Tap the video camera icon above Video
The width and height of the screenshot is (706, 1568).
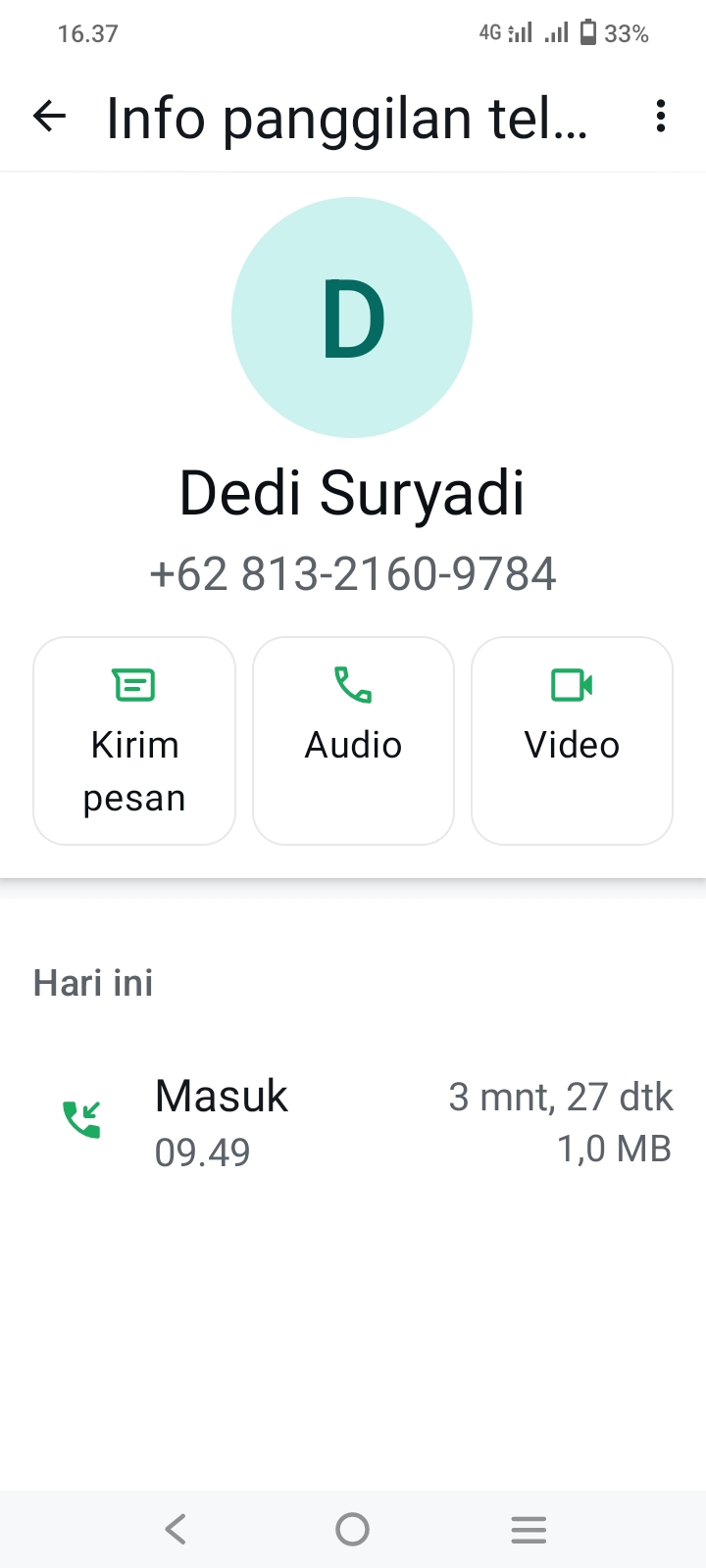[572, 686]
